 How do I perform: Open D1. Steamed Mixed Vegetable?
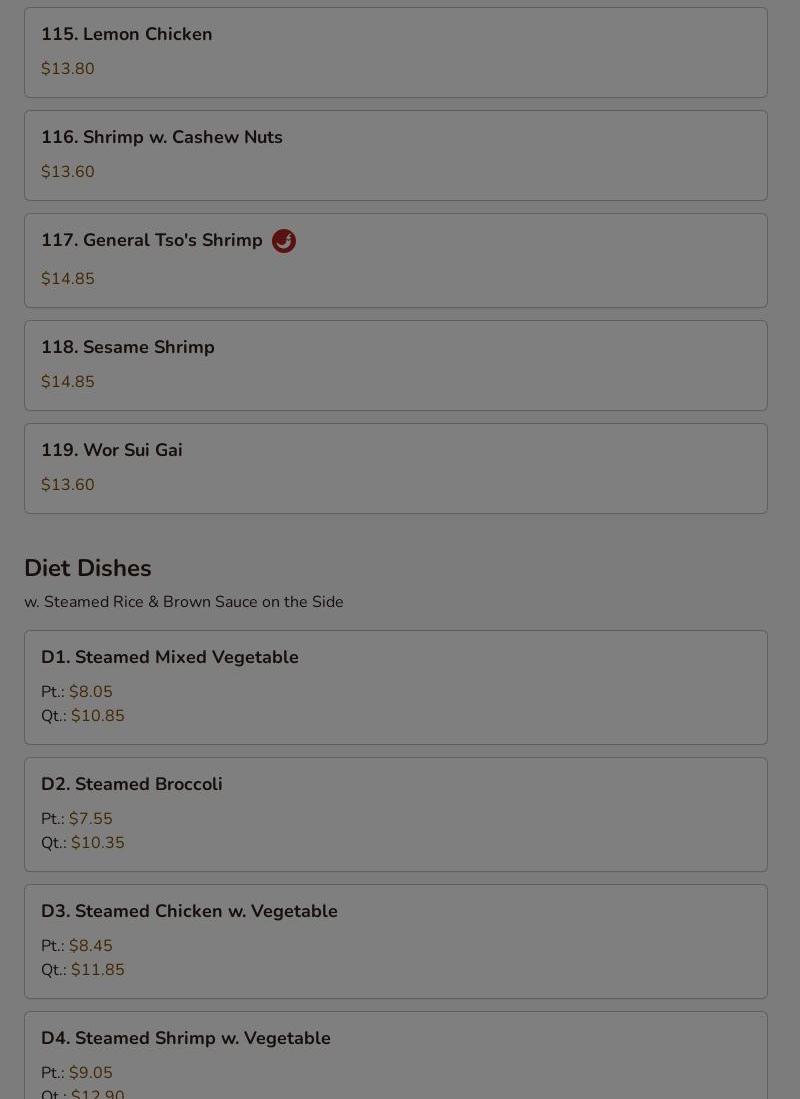click(x=395, y=687)
